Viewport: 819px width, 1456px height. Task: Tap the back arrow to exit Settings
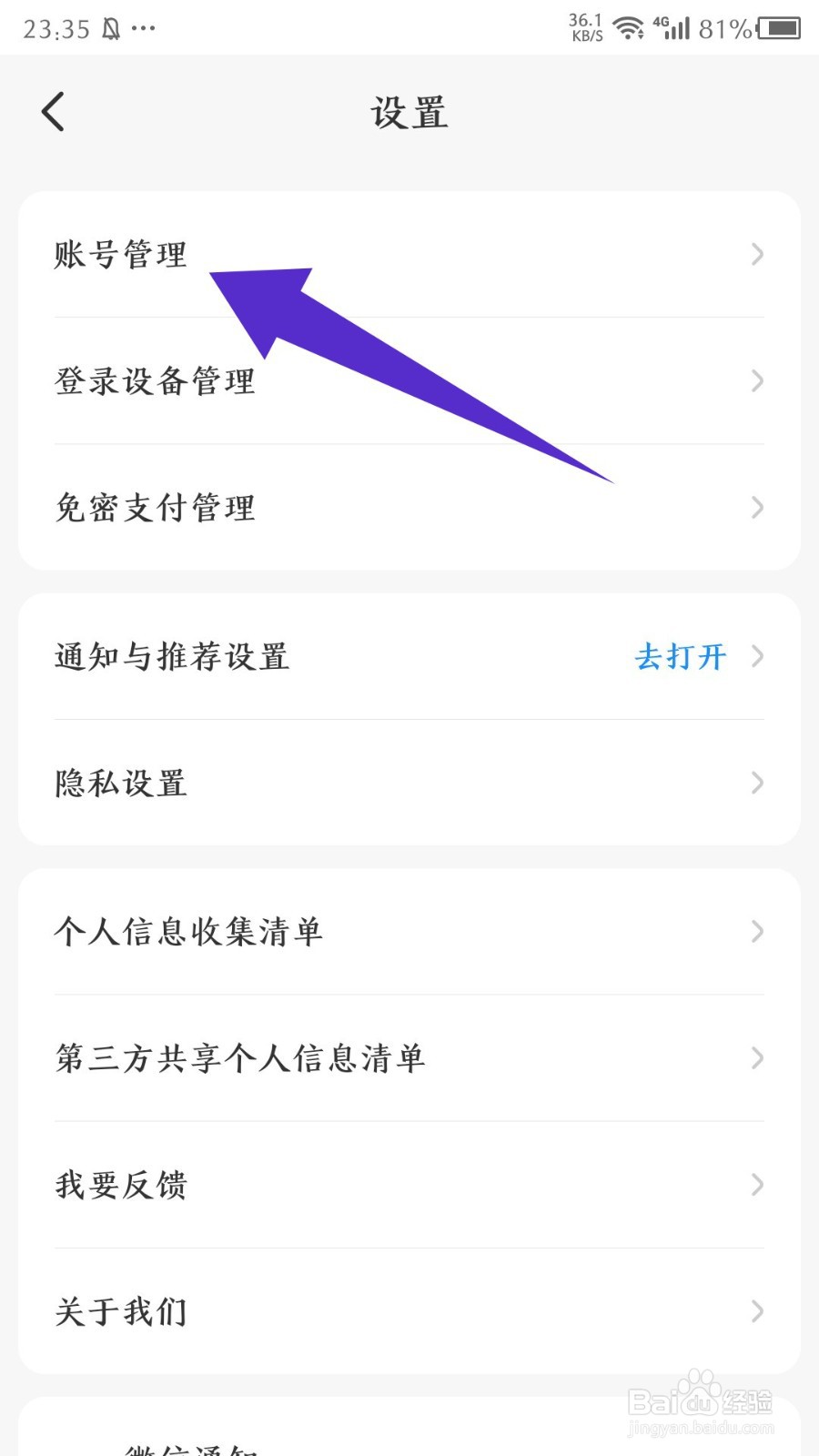[52, 111]
